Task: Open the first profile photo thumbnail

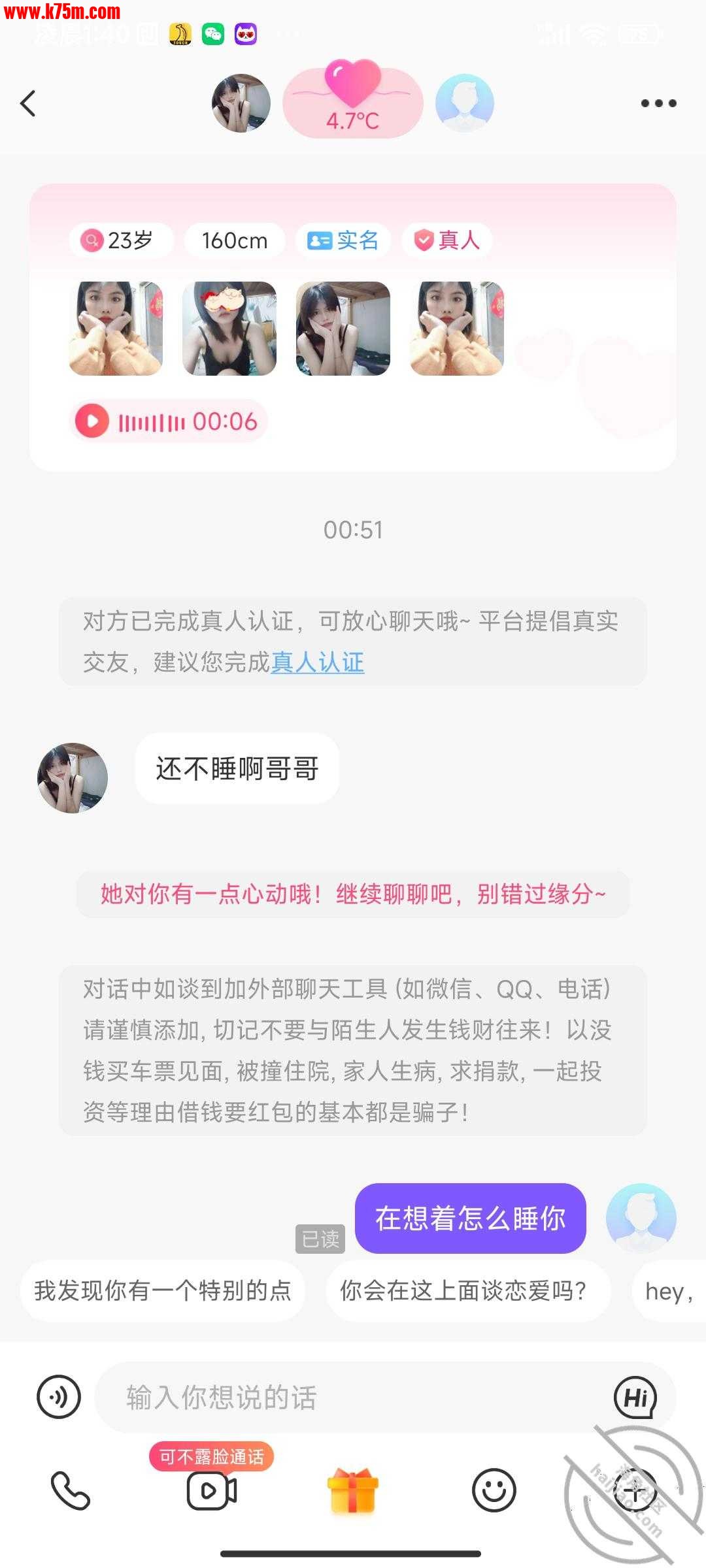Action: pos(116,329)
